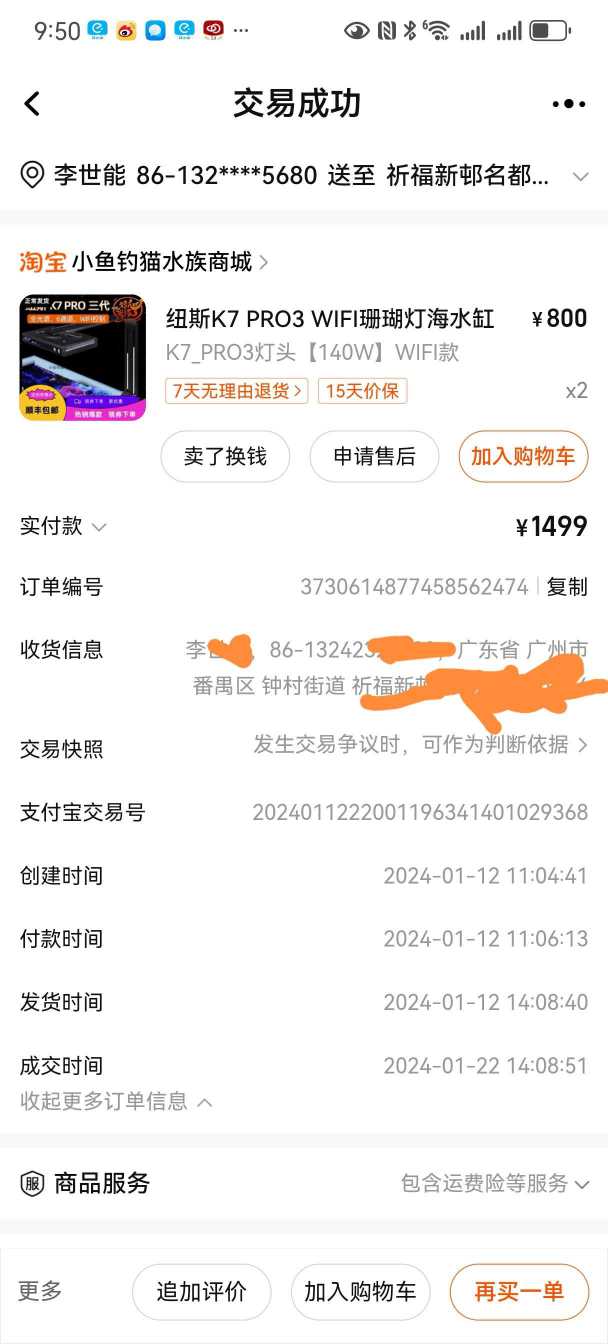This screenshot has height=1344, width=608.
Task: Add the item to cart under the product
Action: (x=523, y=456)
